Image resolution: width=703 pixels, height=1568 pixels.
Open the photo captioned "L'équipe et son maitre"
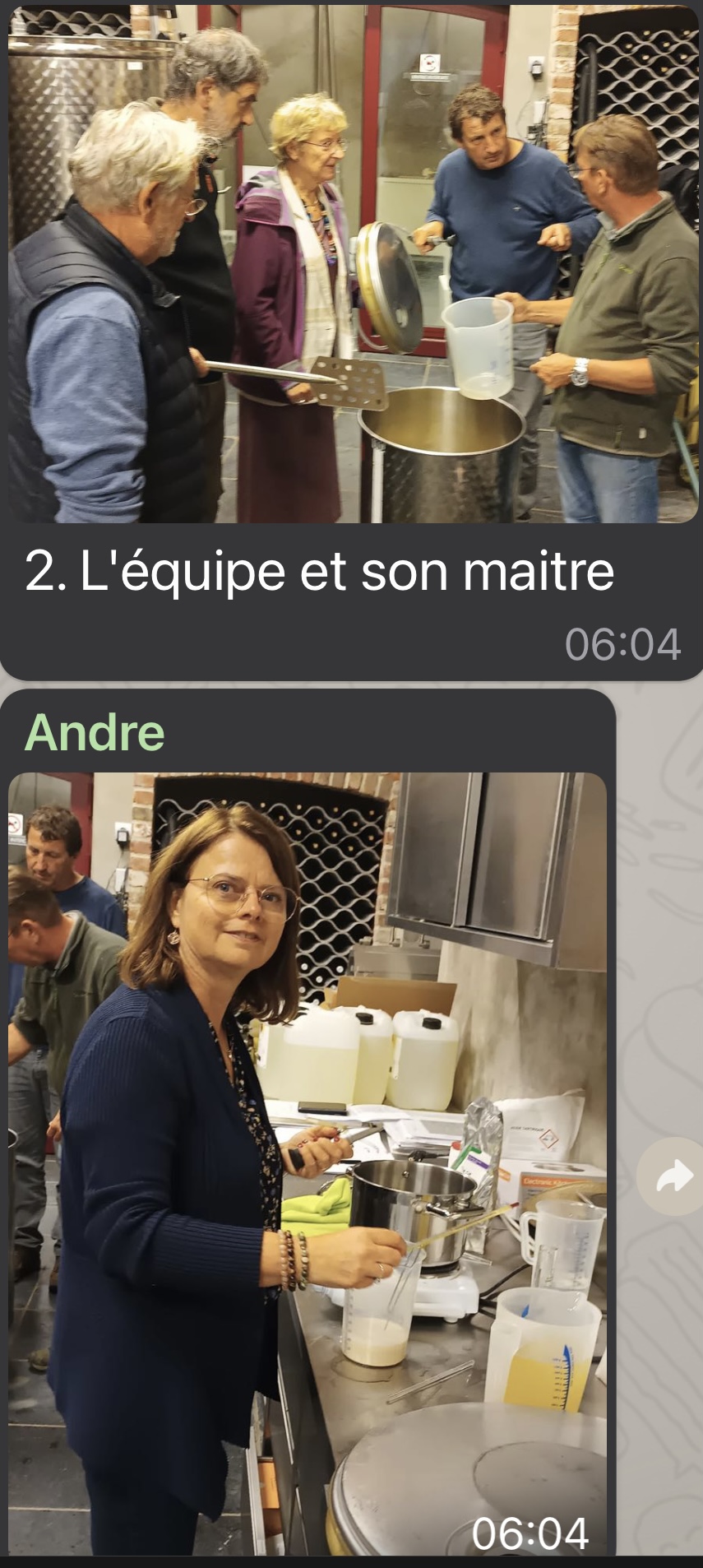pos(352,263)
